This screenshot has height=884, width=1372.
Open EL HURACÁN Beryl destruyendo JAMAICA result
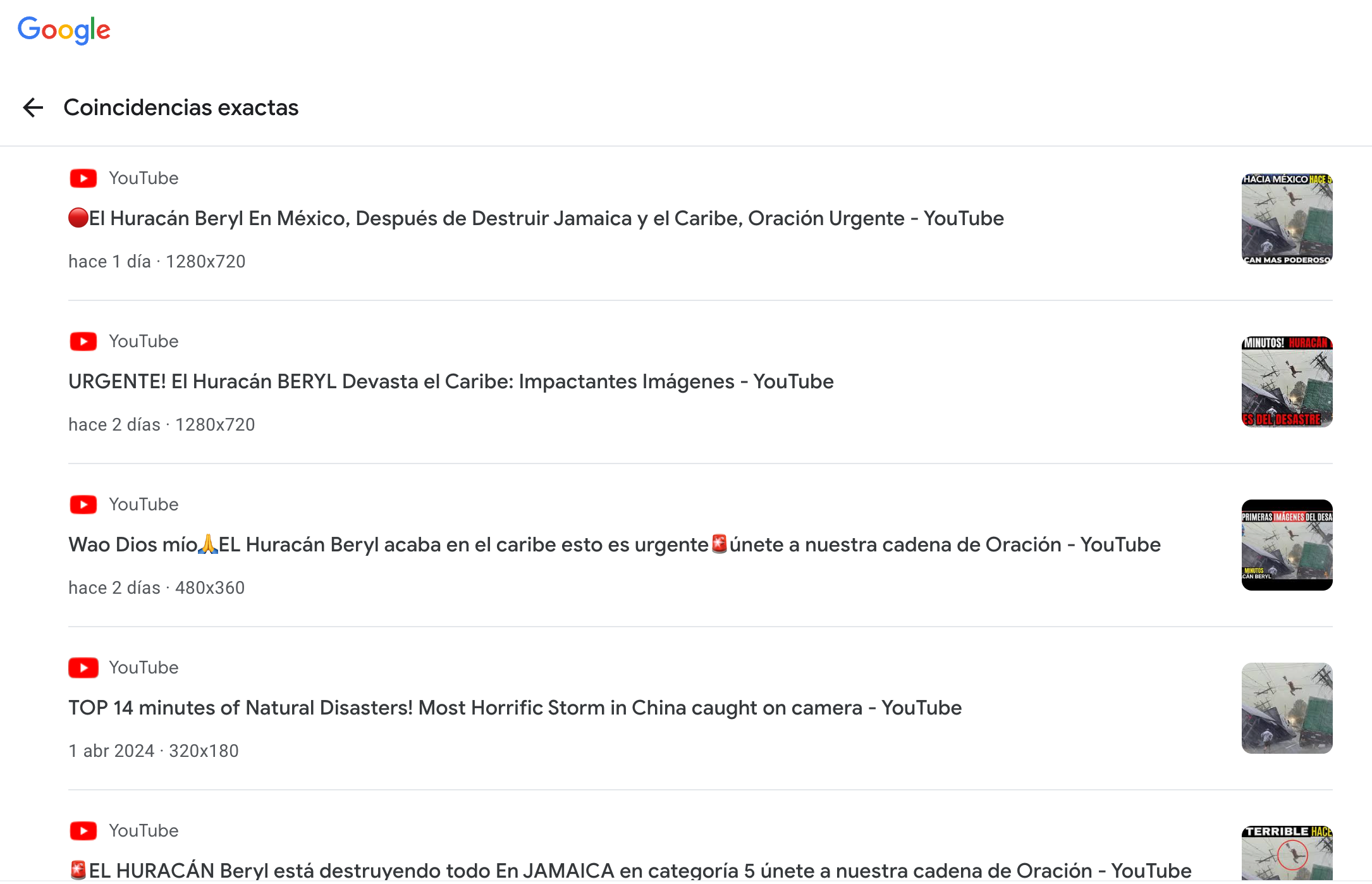pos(630,870)
